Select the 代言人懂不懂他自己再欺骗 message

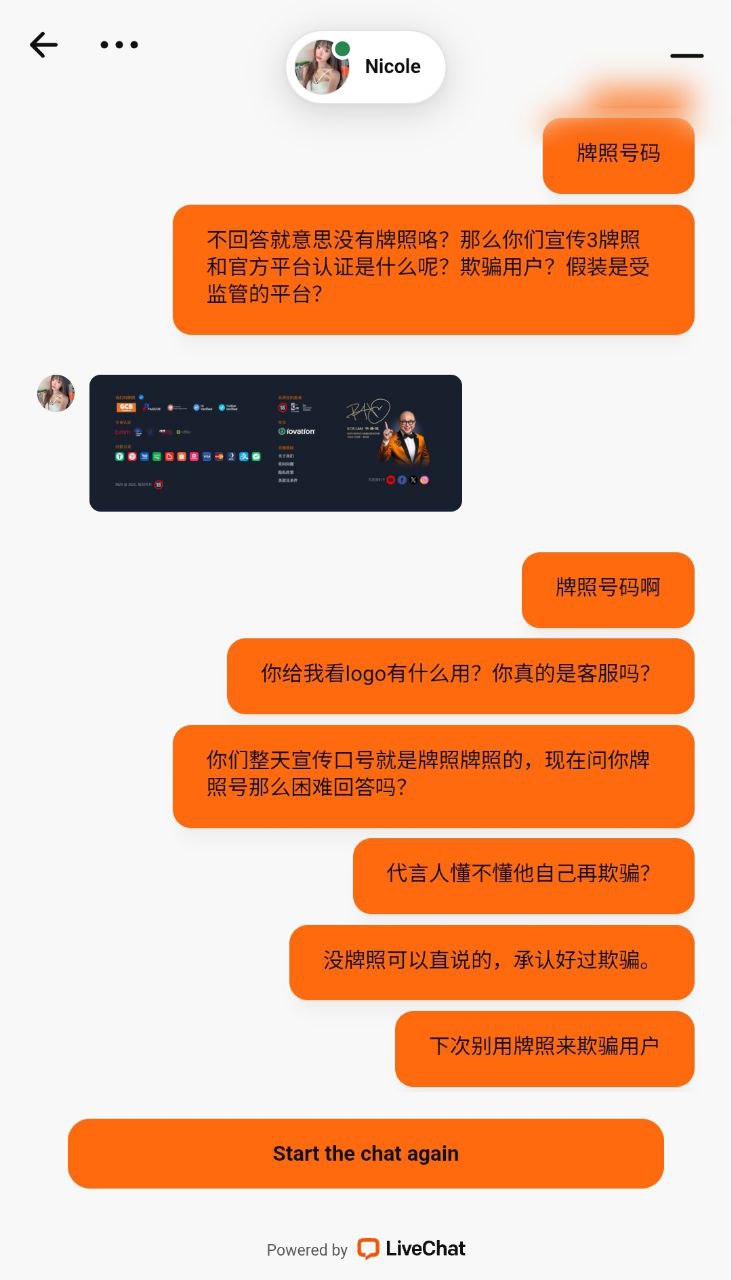pyautogui.click(x=523, y=876)
